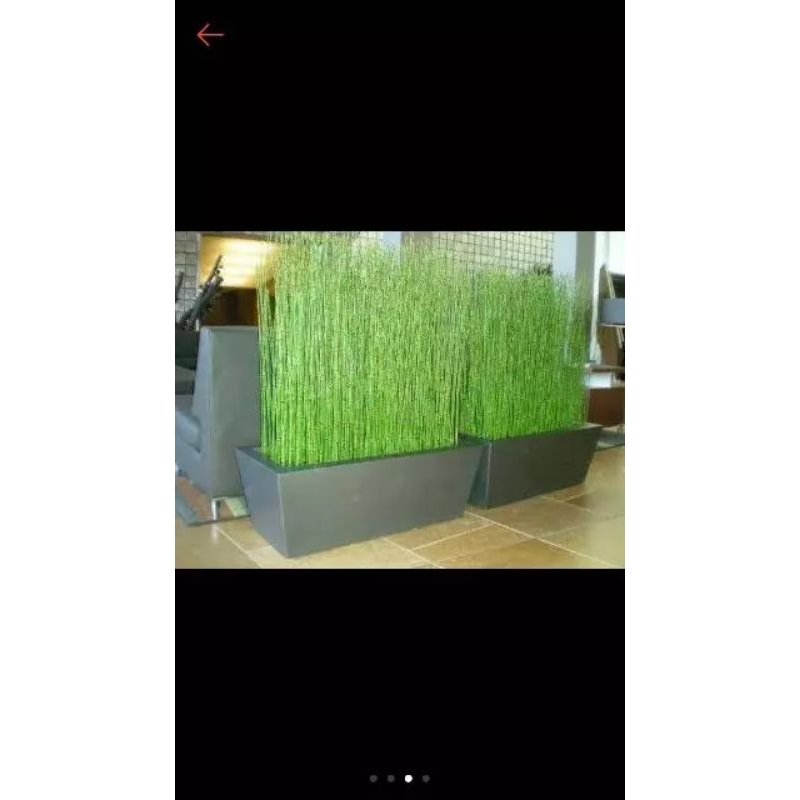The image size is (800, 800).
Task: Go back using the red arrow
Action: pos(210,35)
